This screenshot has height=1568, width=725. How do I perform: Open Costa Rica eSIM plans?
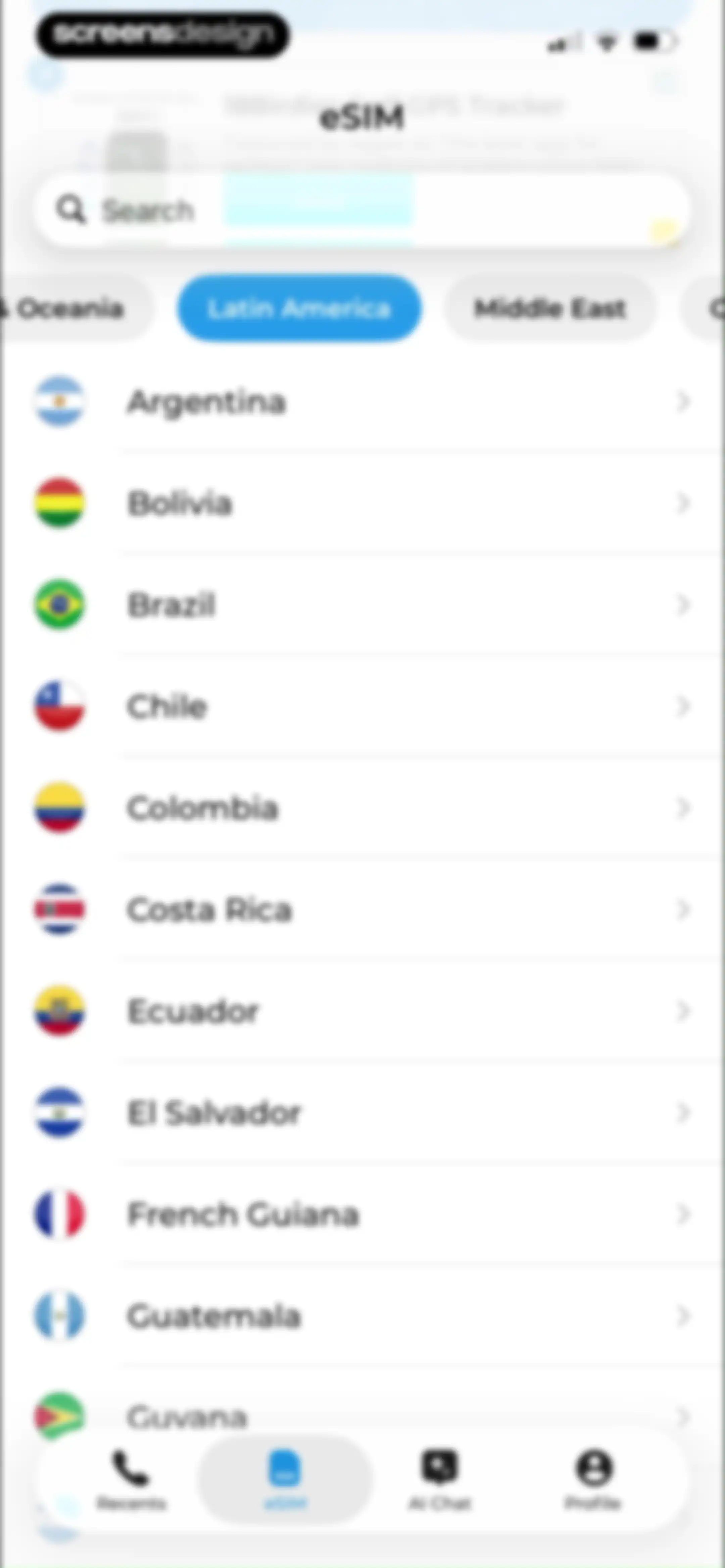(x=361, y=910)
